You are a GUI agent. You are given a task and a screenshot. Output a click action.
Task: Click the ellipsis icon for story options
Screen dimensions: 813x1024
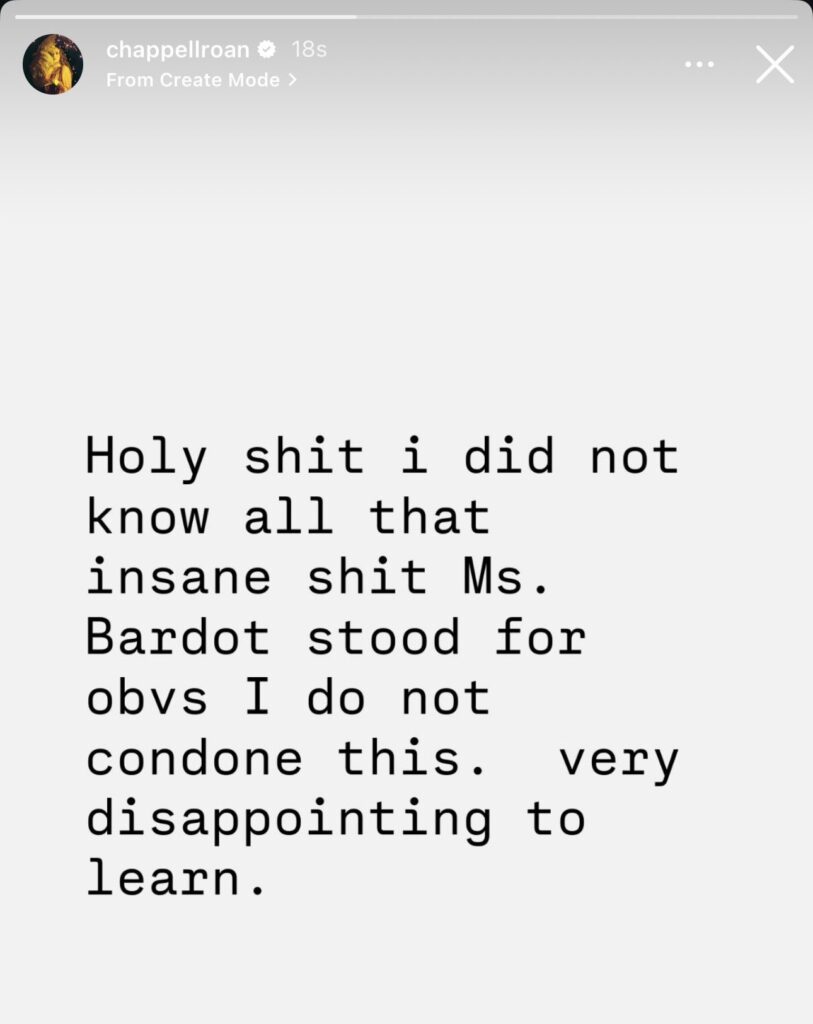(699, 63)
